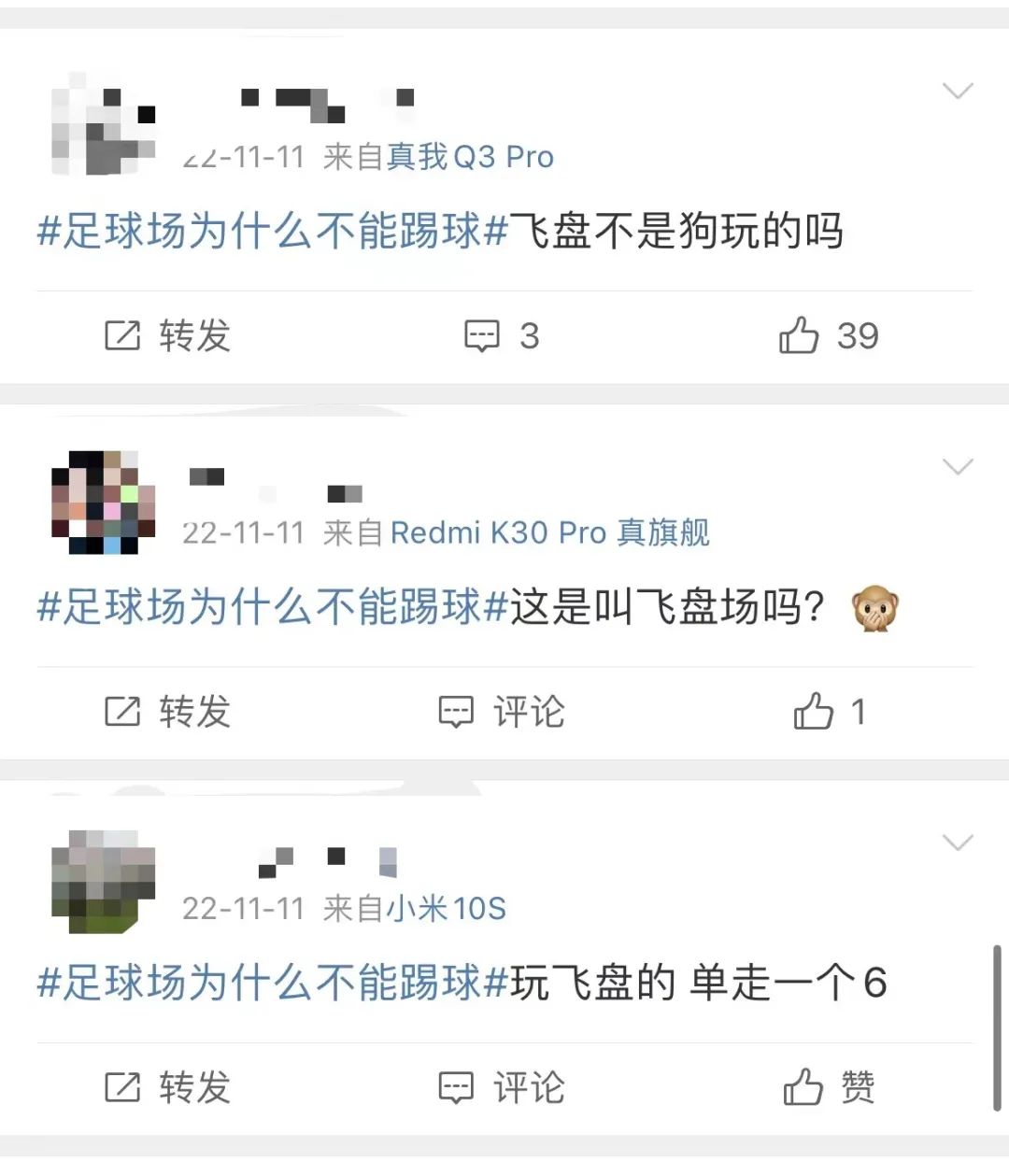Repost the 玩飞盘的 单走一个6 post
Viewport: 1009px width, 1176px height.
pyautogui.click(x=167, y=1087)
